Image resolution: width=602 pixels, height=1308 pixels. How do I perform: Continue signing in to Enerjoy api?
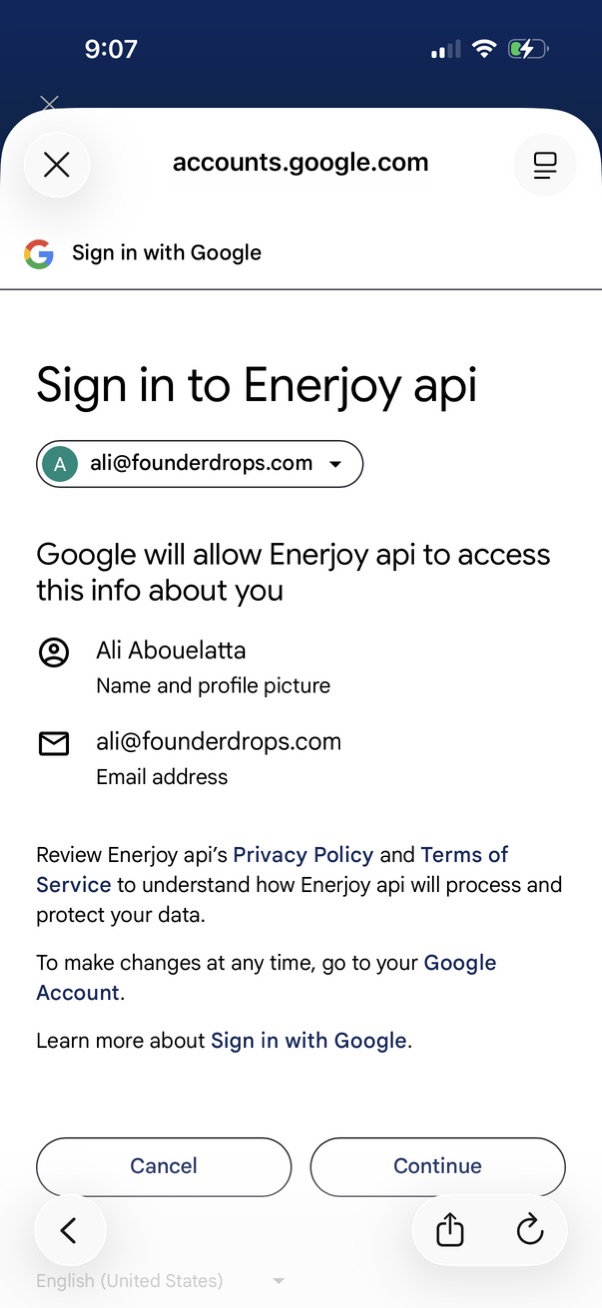coord(437,1166)
